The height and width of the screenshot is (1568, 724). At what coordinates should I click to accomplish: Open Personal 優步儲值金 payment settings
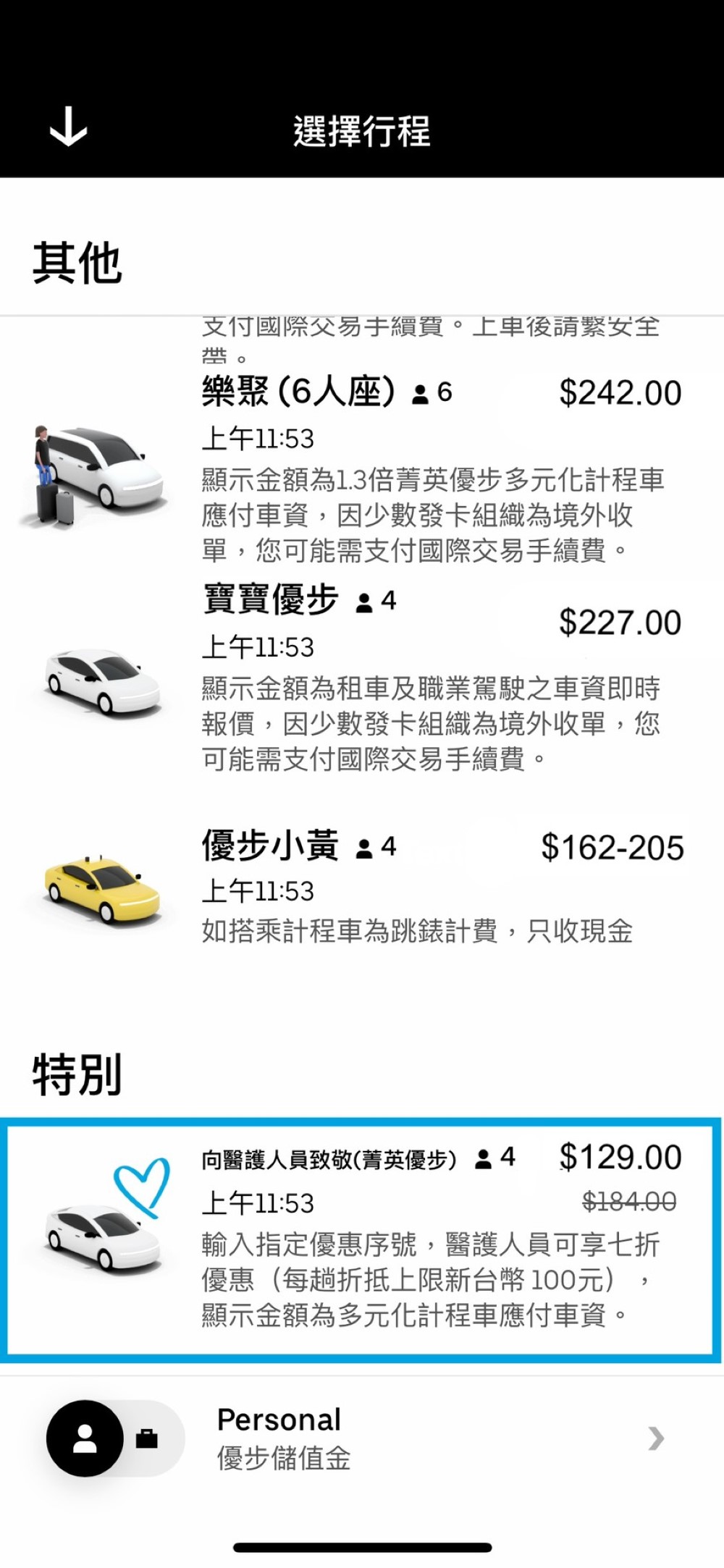point(434,1438)
